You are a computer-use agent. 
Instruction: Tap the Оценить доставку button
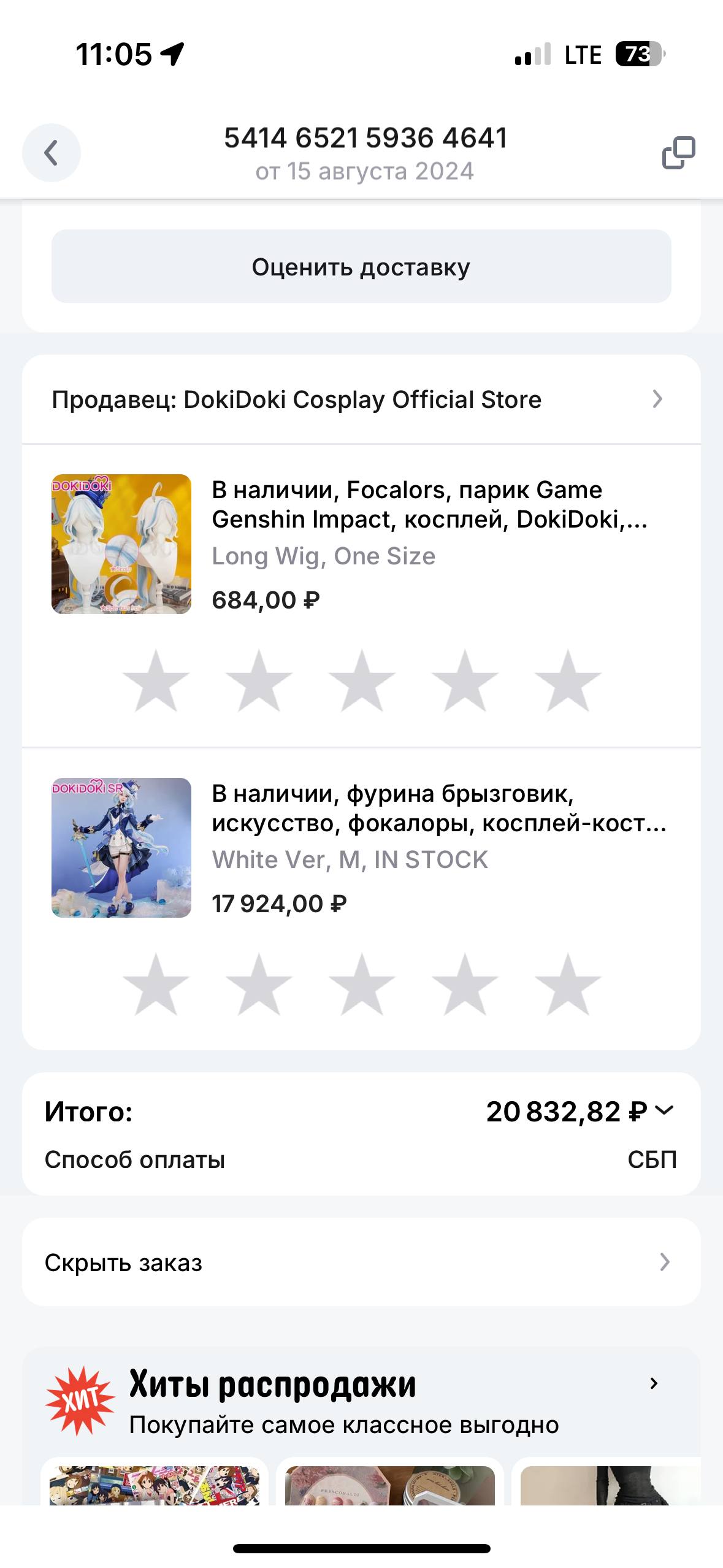click(361, 266)
